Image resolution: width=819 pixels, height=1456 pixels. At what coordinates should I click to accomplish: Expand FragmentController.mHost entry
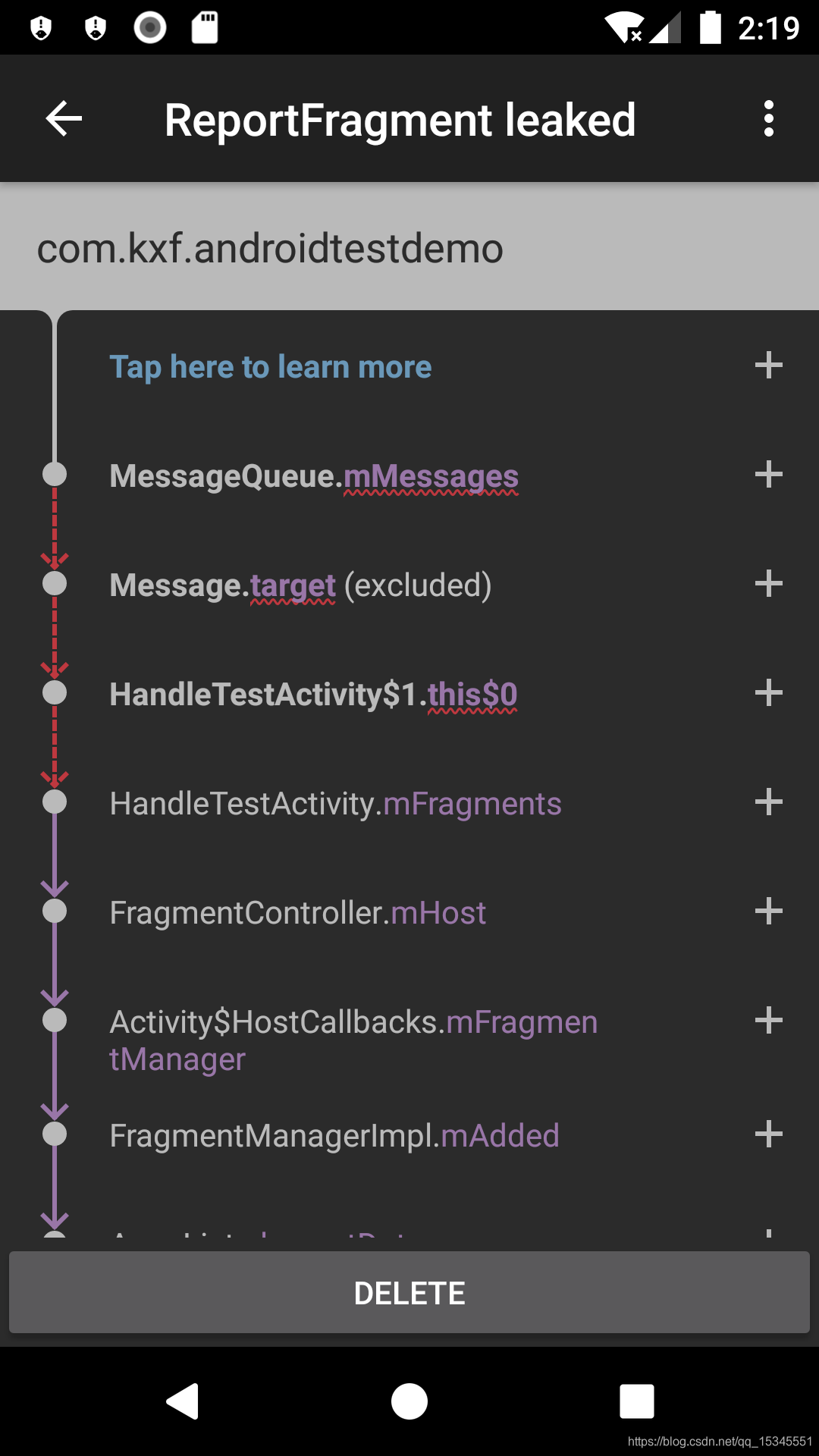tap(768, 912)
